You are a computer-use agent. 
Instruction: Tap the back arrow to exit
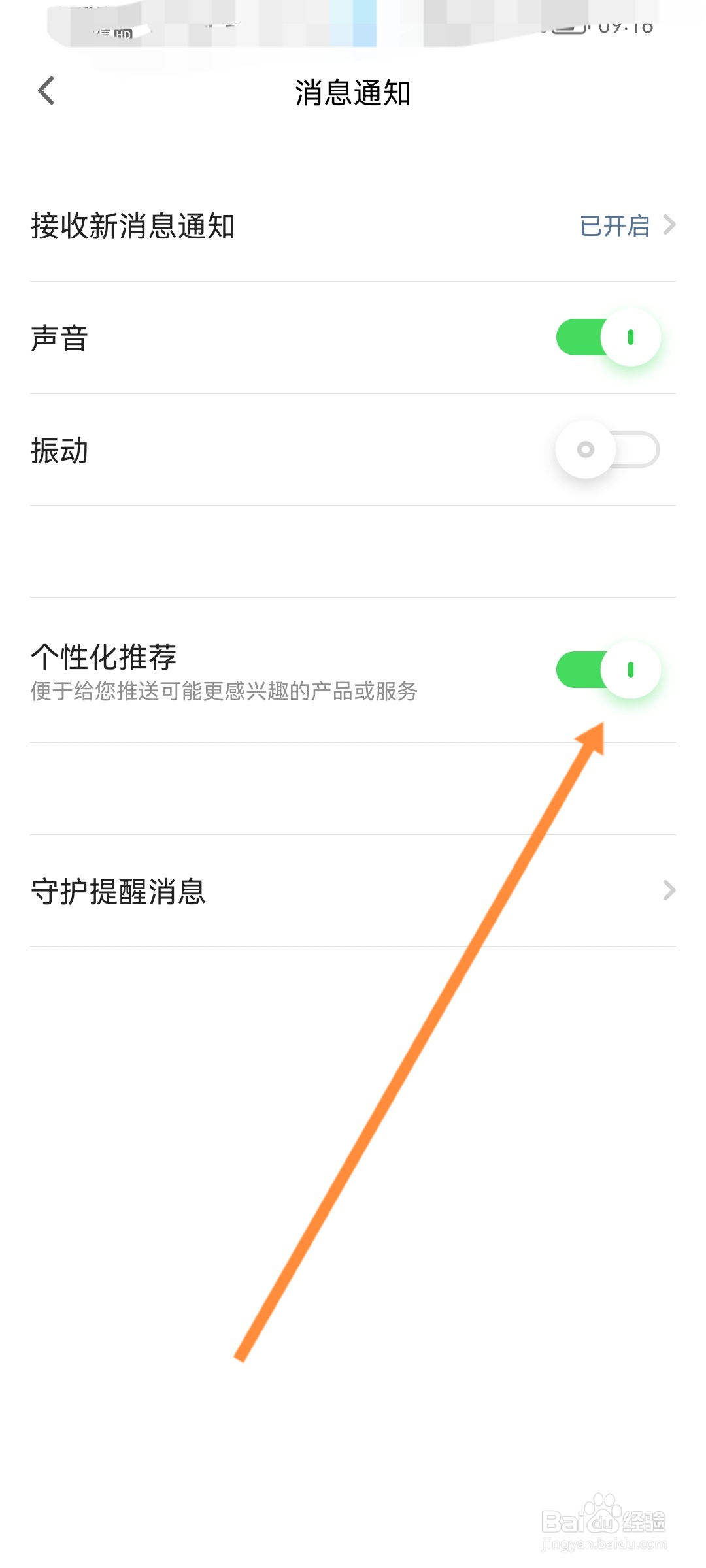[46, 91]
